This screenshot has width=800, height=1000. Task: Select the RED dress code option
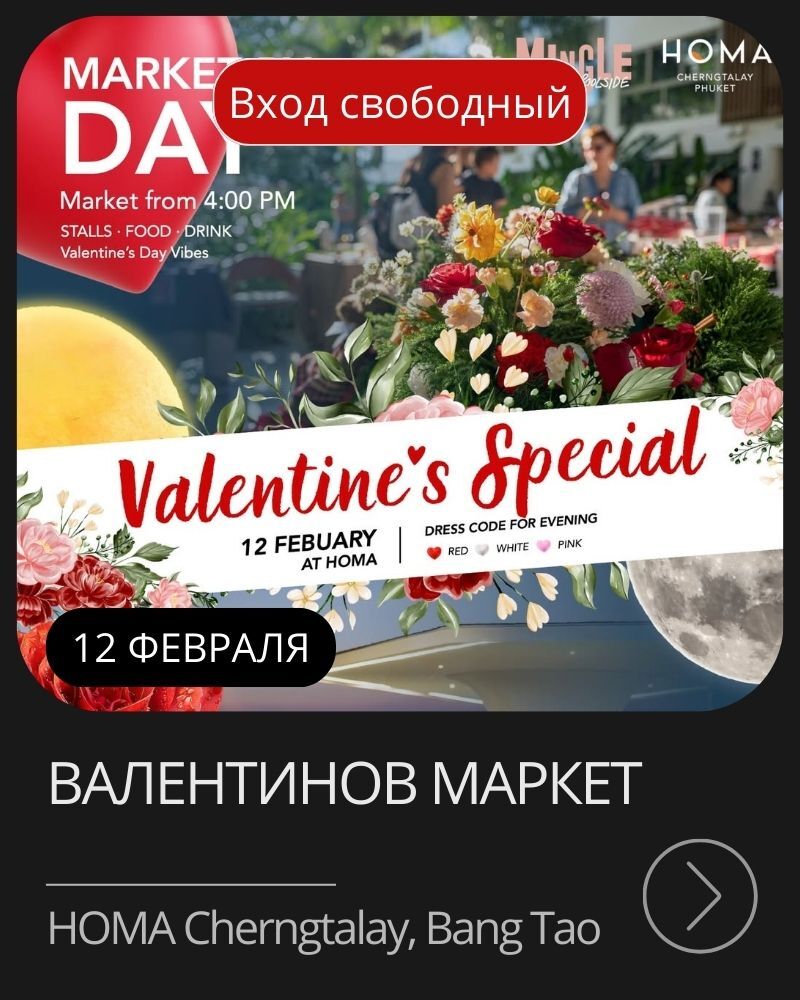(x=457, y=550)
